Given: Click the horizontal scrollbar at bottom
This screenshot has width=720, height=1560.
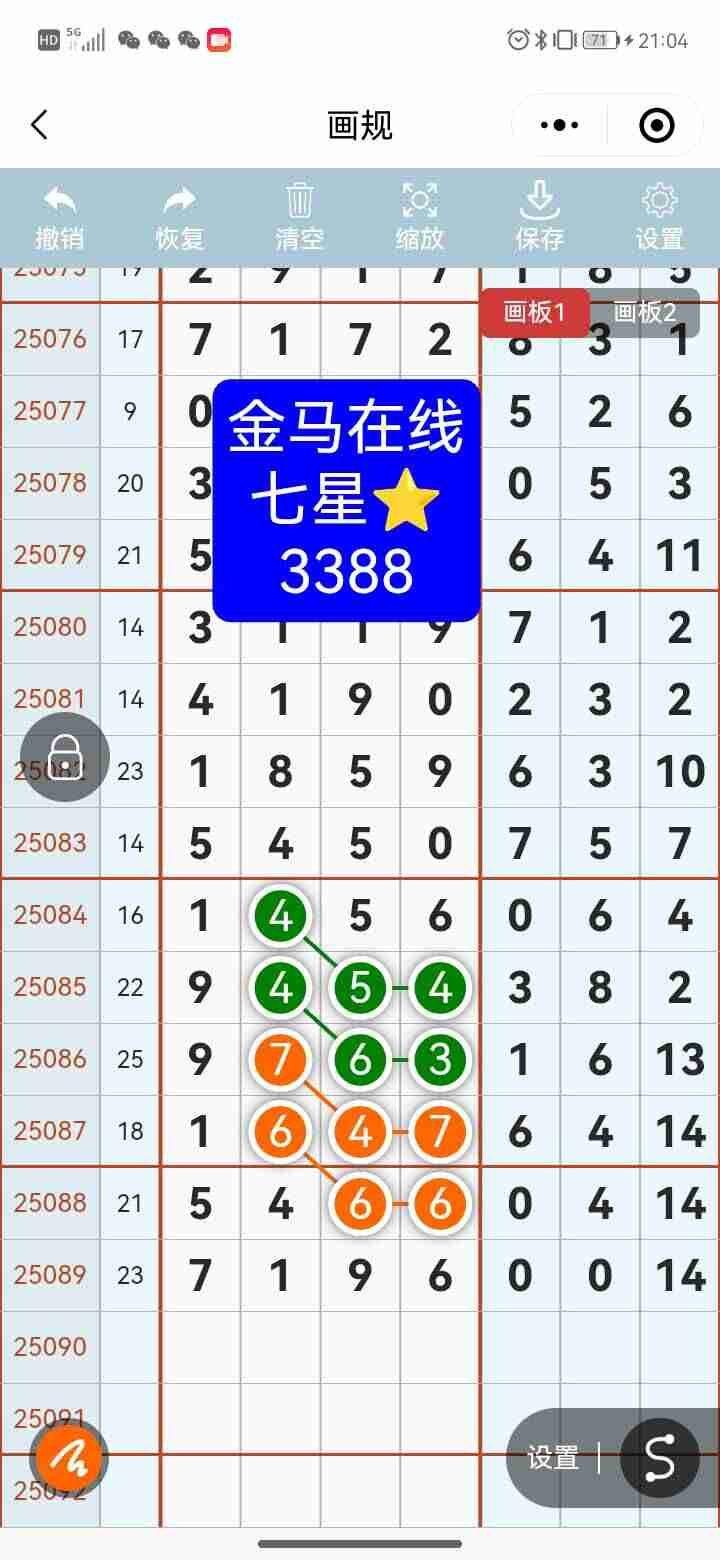Looking at the screenshot, I should [x=360, y=1544].
